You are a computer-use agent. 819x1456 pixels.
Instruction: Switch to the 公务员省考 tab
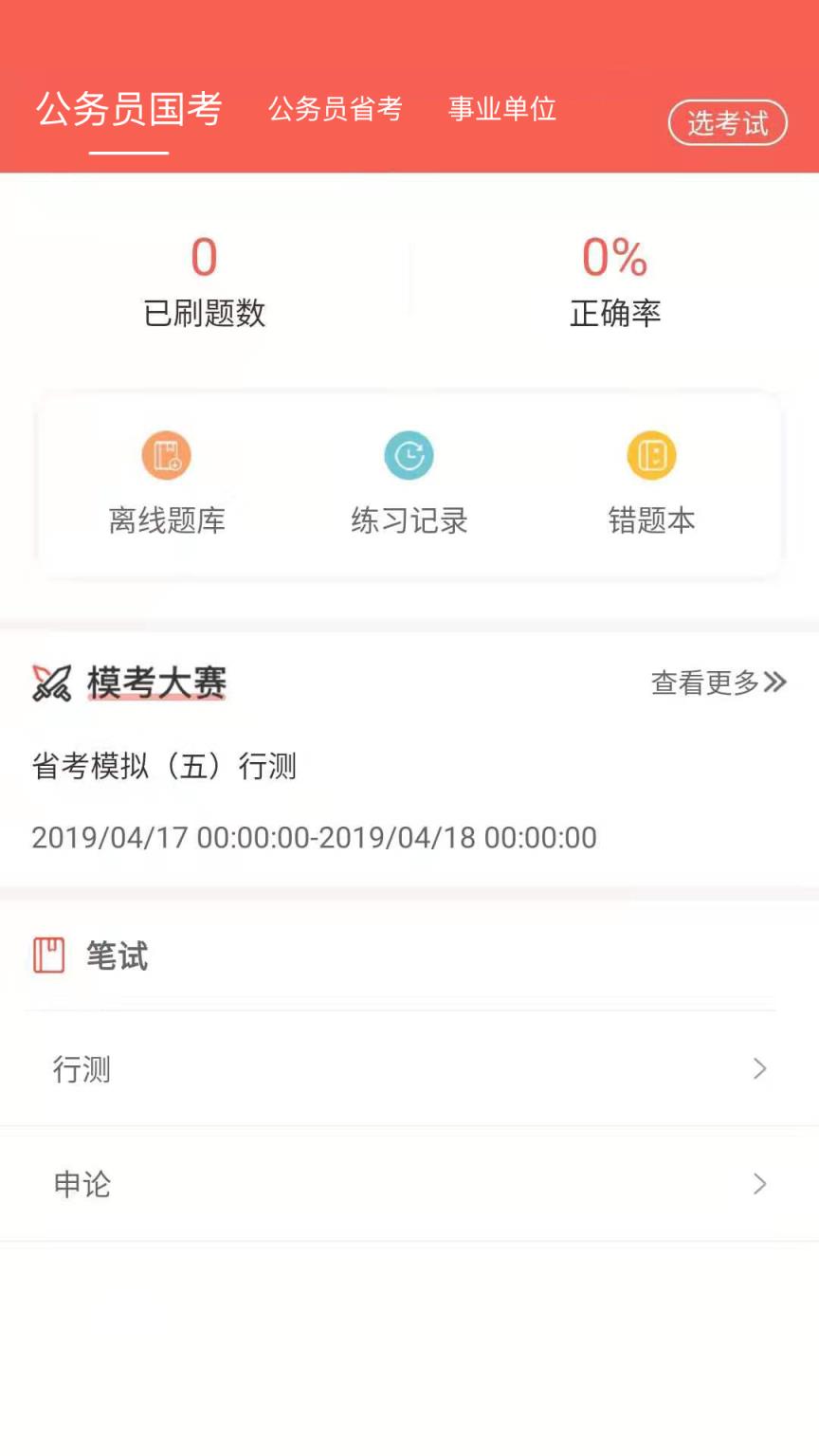pos(336,109)
